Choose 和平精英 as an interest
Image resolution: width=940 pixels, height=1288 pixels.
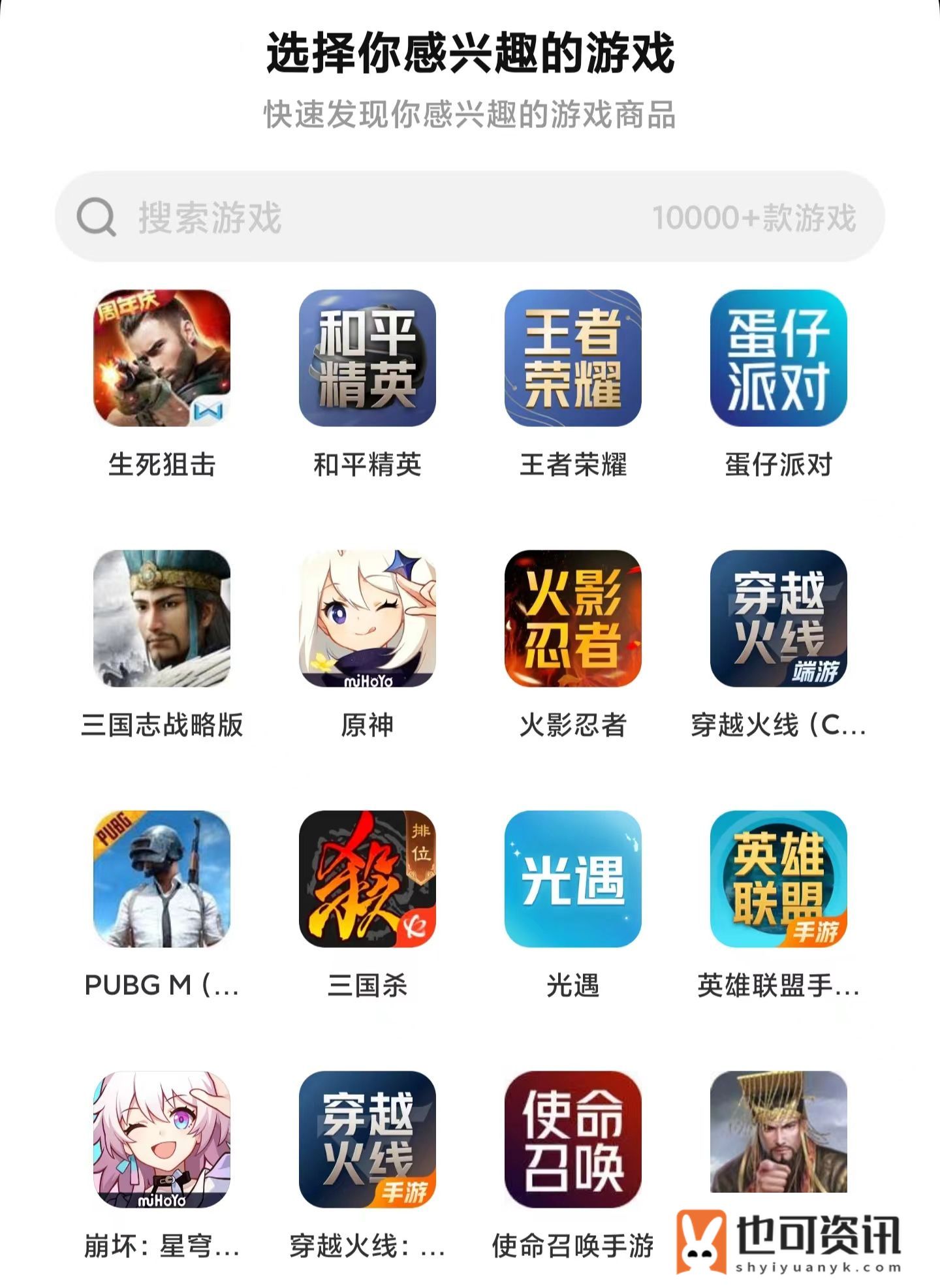click(368, 358)
